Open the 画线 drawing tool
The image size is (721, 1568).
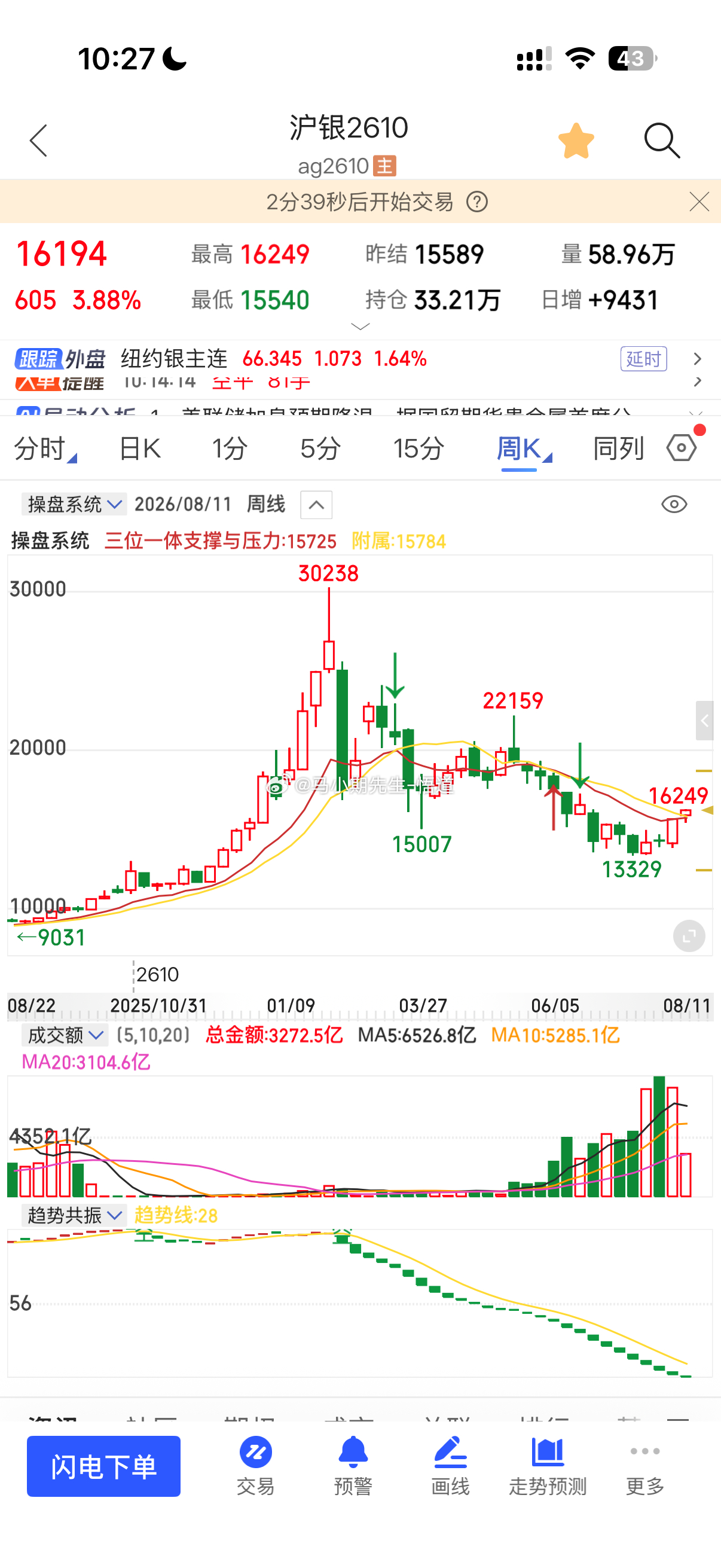tap(450, 1465)
